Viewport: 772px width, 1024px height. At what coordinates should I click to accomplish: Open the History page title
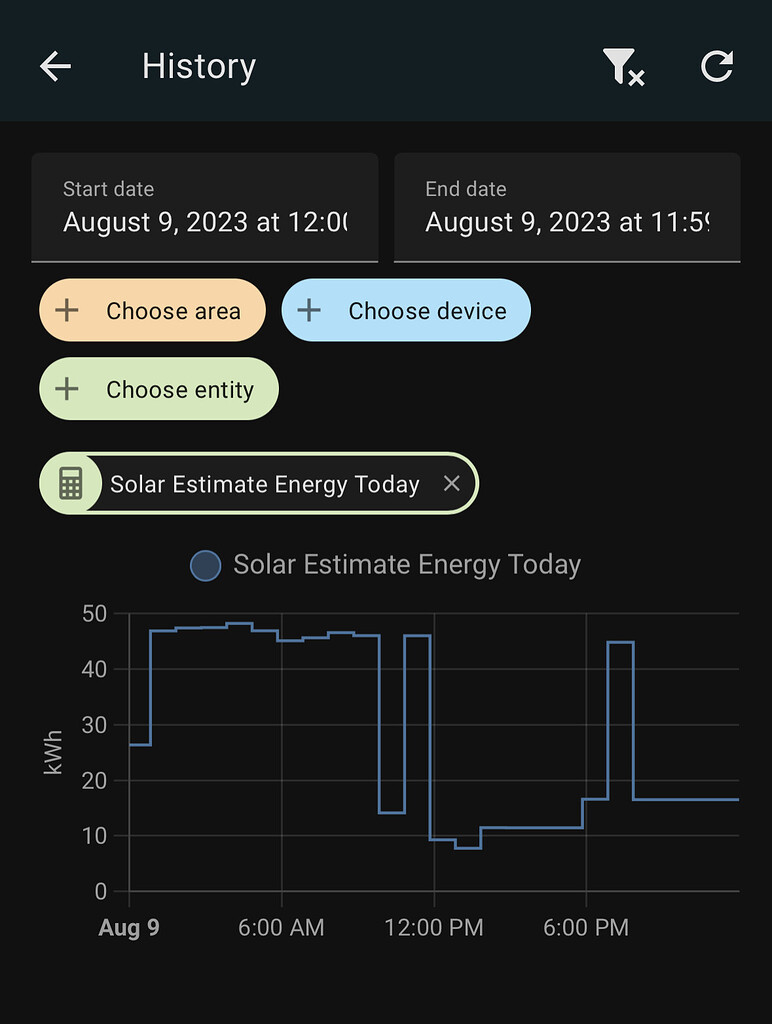198,67
